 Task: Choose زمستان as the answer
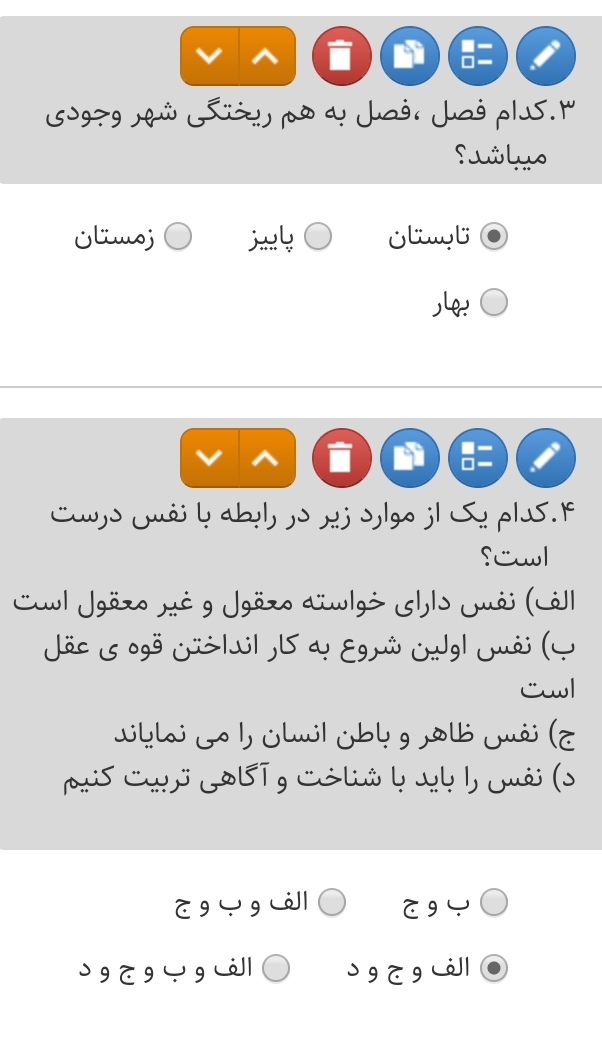[178, 237]
